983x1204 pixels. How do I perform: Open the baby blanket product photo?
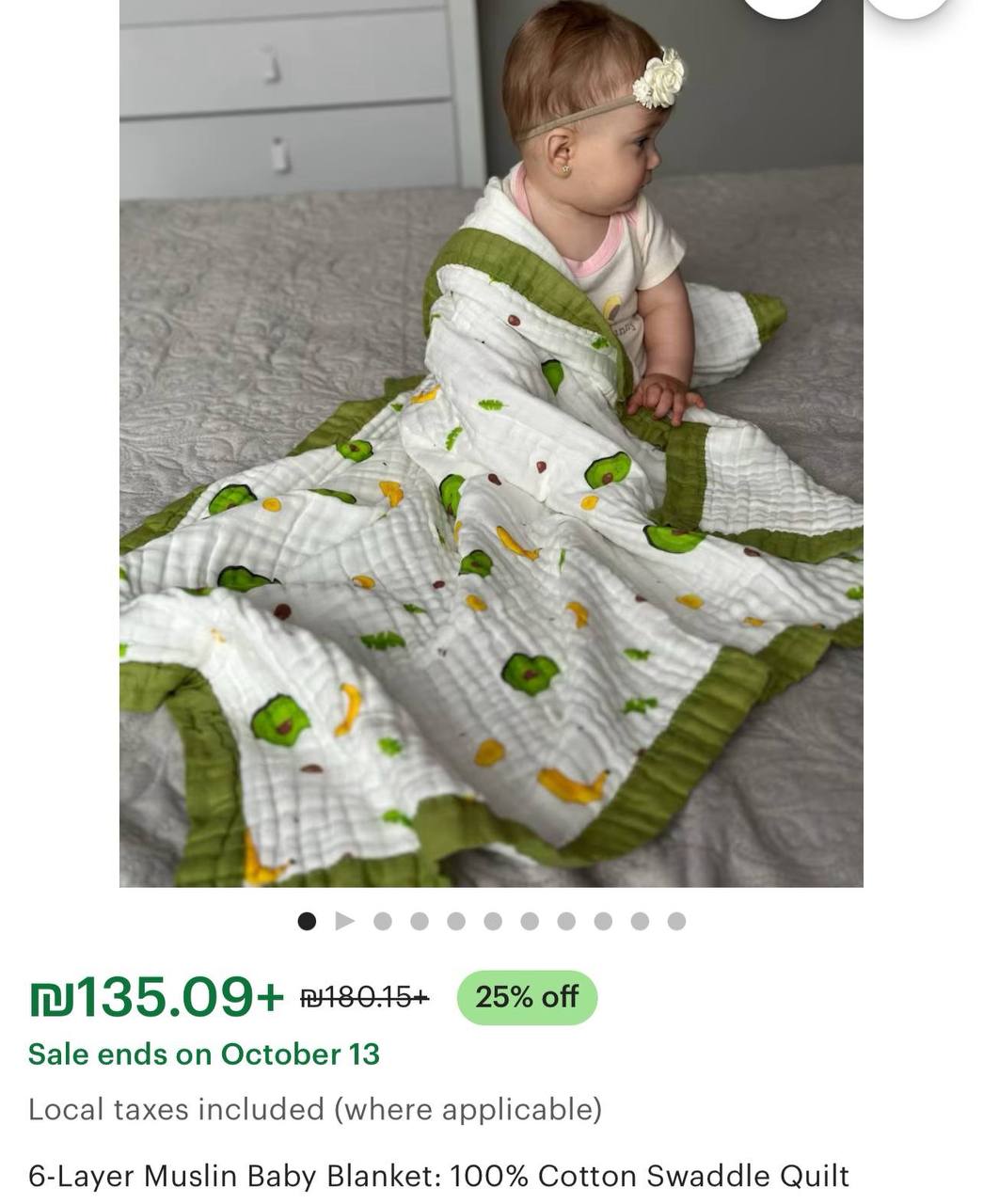(x=491, y=442)
